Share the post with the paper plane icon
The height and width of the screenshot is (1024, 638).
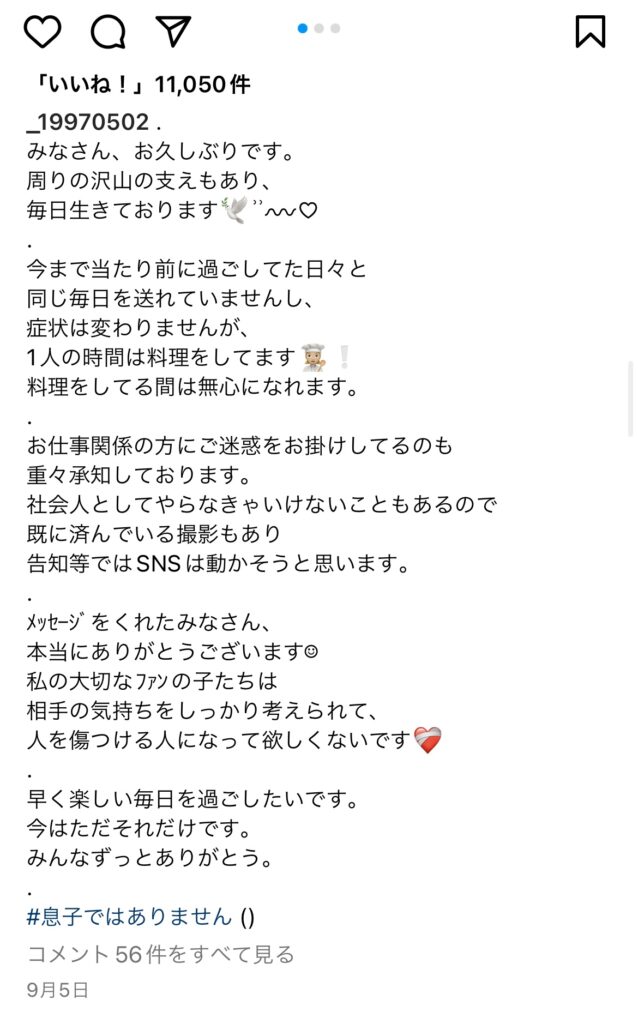click(174, 31)
